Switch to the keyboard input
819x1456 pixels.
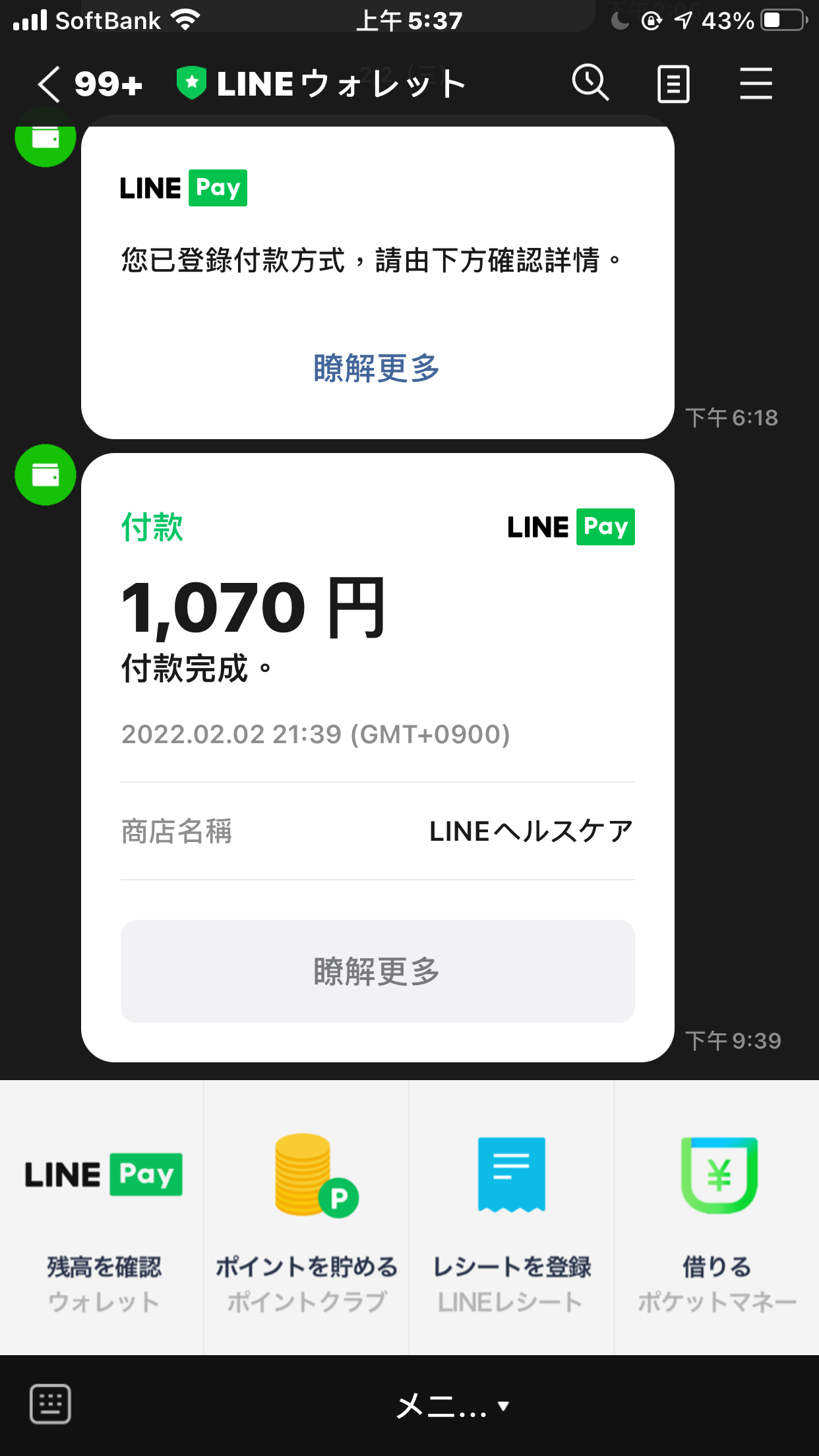50,1405
